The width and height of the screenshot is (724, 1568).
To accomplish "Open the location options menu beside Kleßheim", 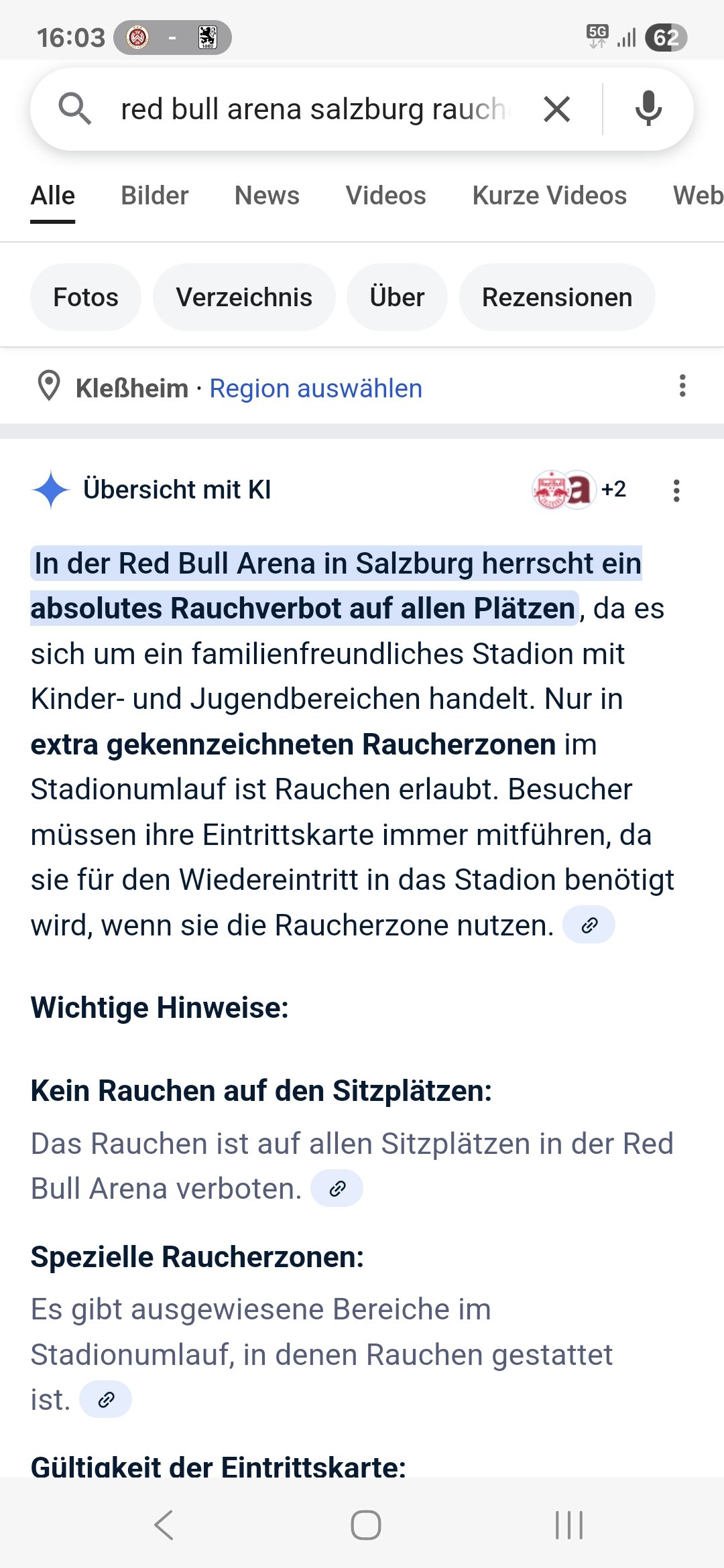I will pos(682,386).
